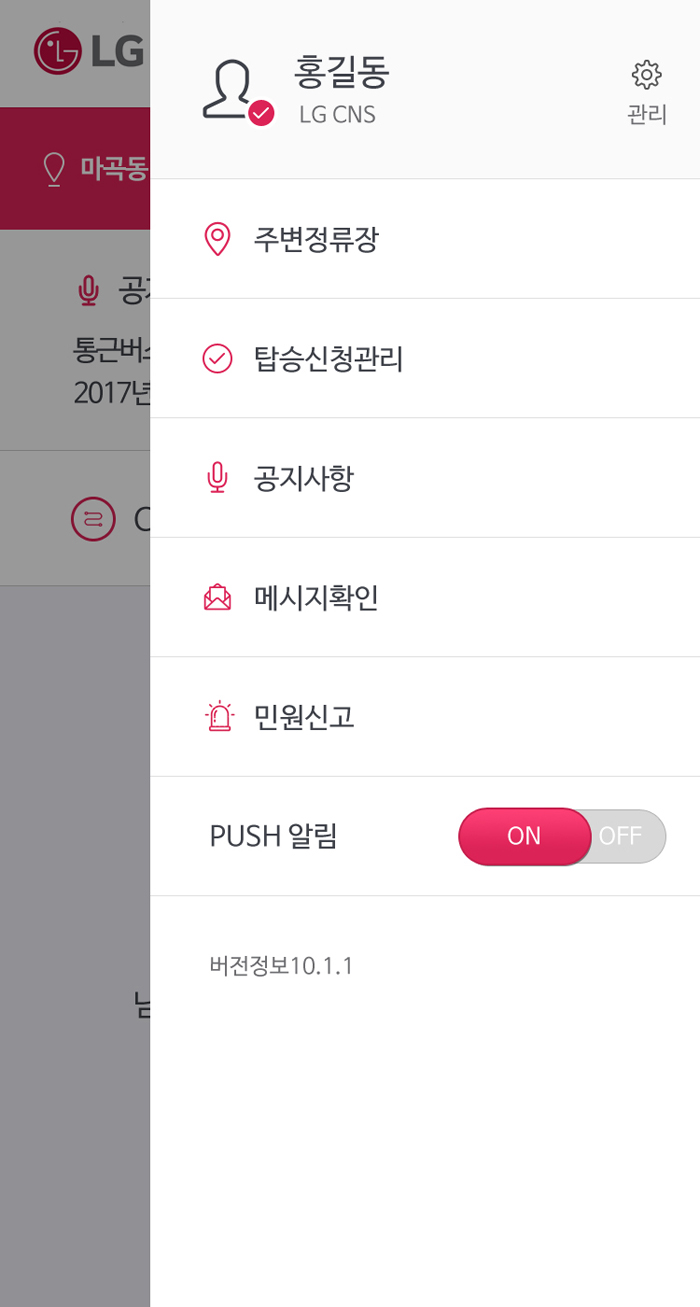
Task: Open 주변정류장 nearby stops
Action: point(315,240)
